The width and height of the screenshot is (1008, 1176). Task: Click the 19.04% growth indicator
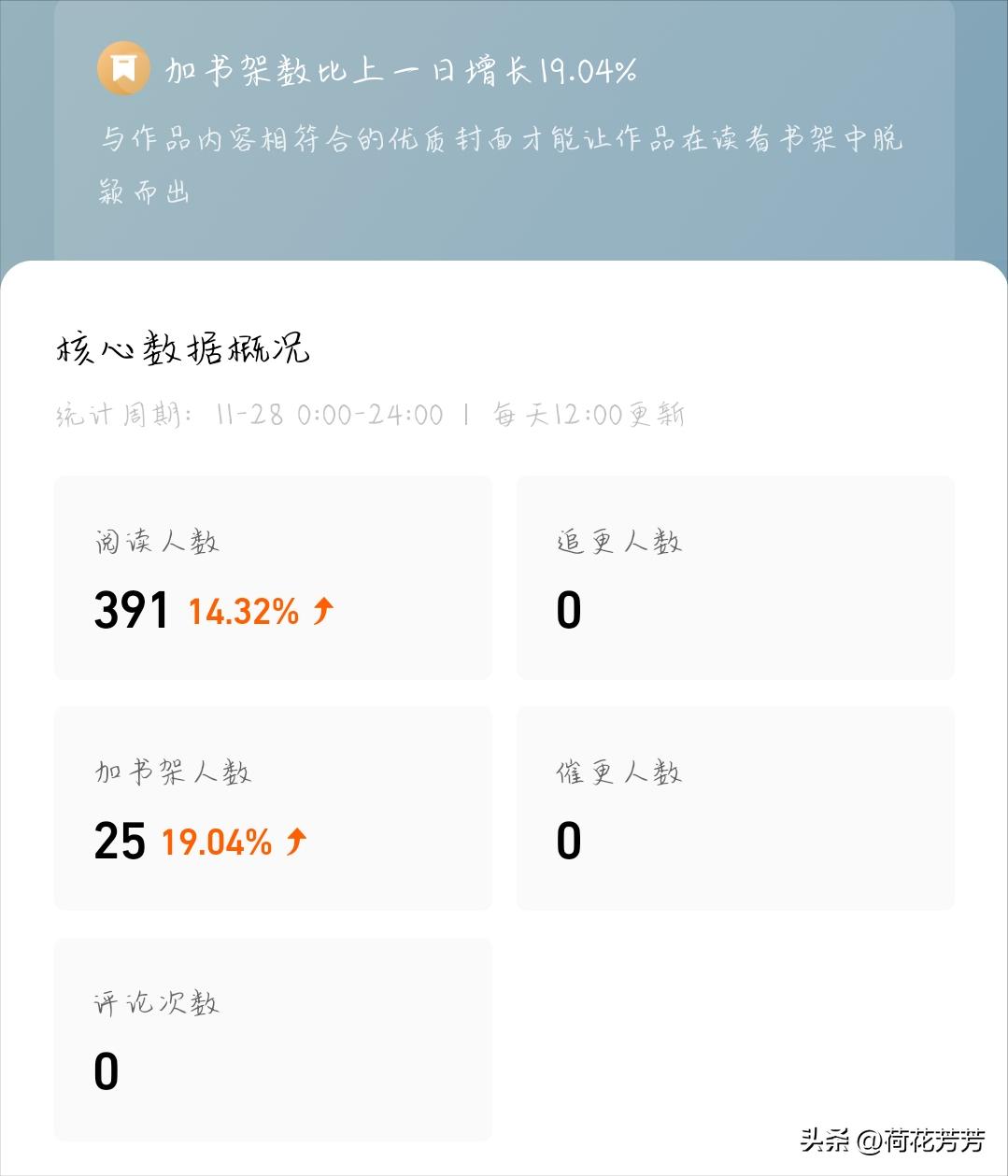coord(215,842)
